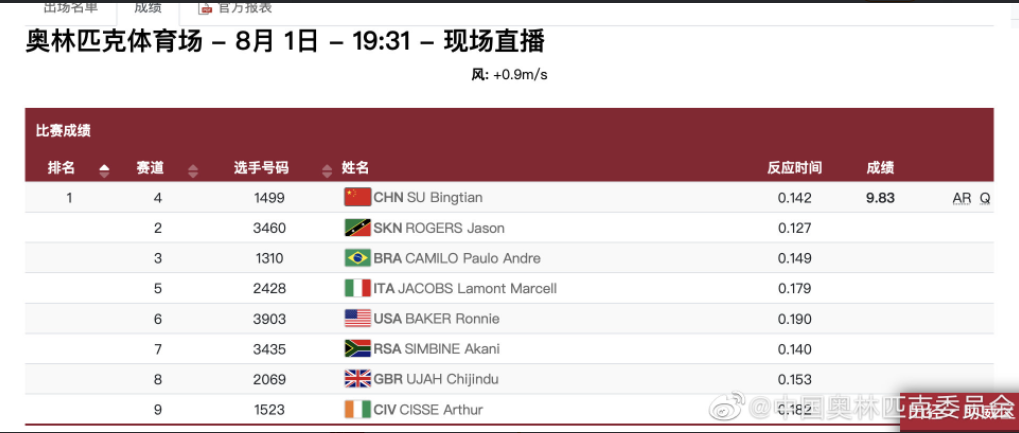Sort results by 赛道 column
Screen dimensions: 1019x433
tap(193, 169)
